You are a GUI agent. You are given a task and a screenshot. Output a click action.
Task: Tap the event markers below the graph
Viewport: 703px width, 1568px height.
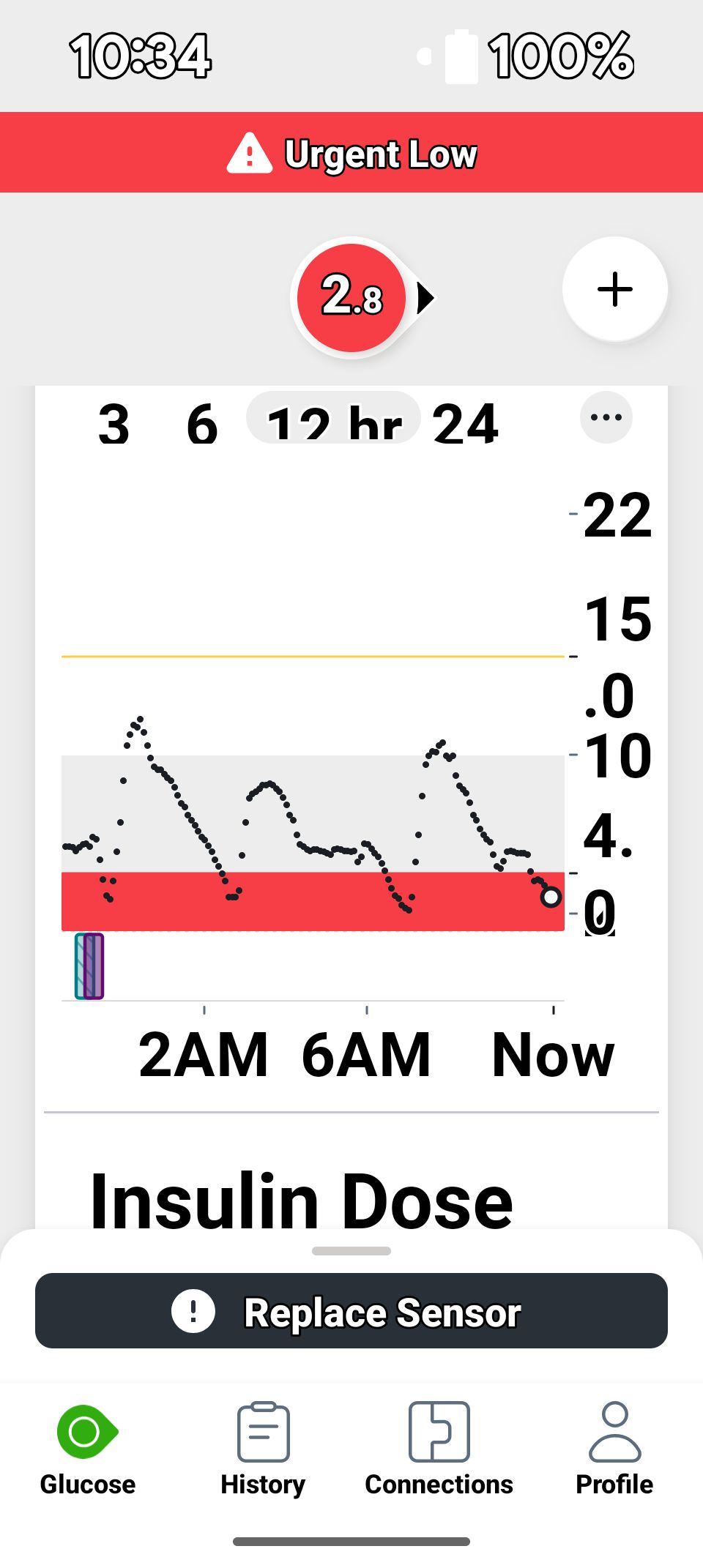(x=89, y=966)
